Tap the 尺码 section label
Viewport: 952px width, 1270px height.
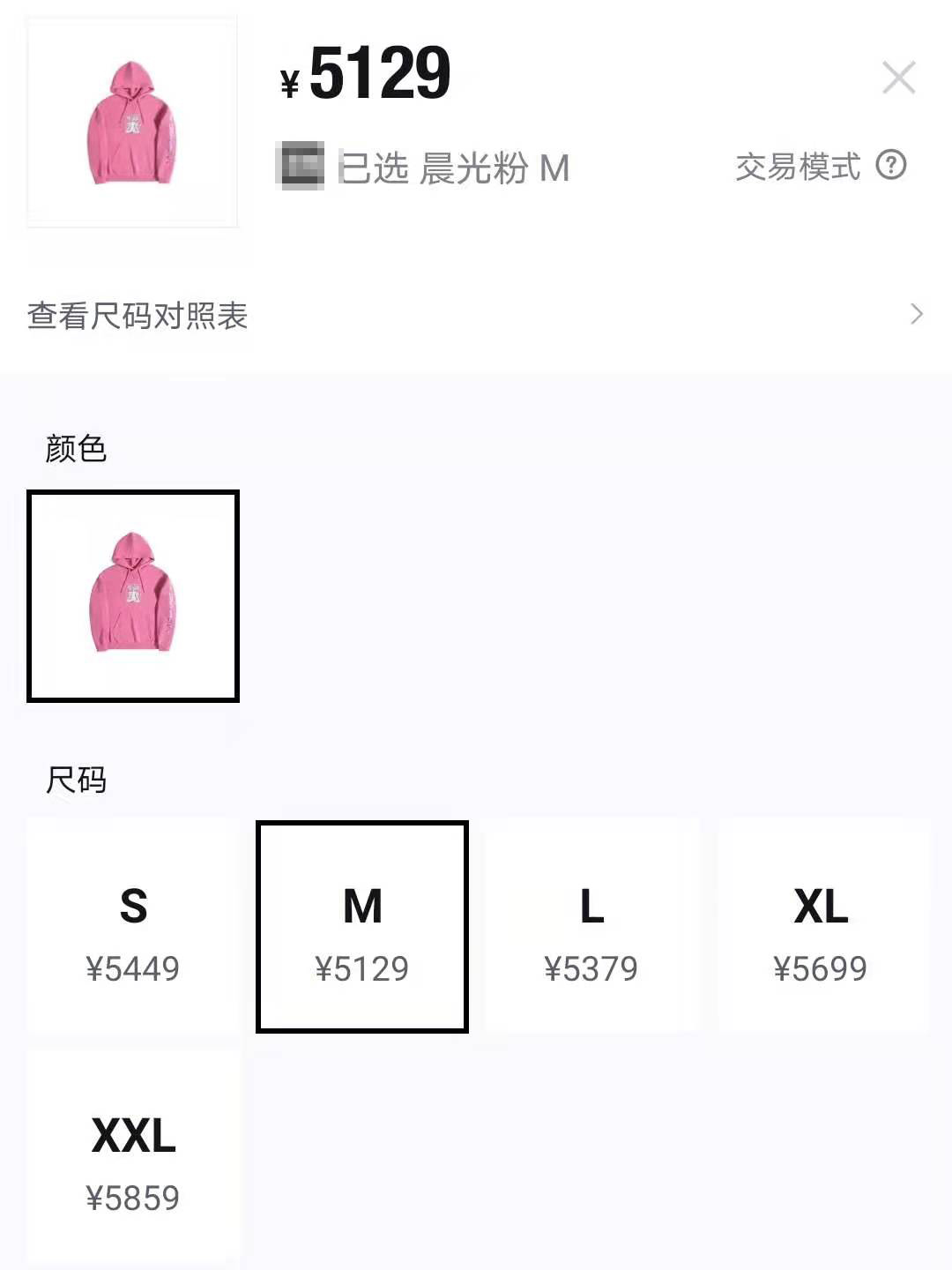(73, 781)
